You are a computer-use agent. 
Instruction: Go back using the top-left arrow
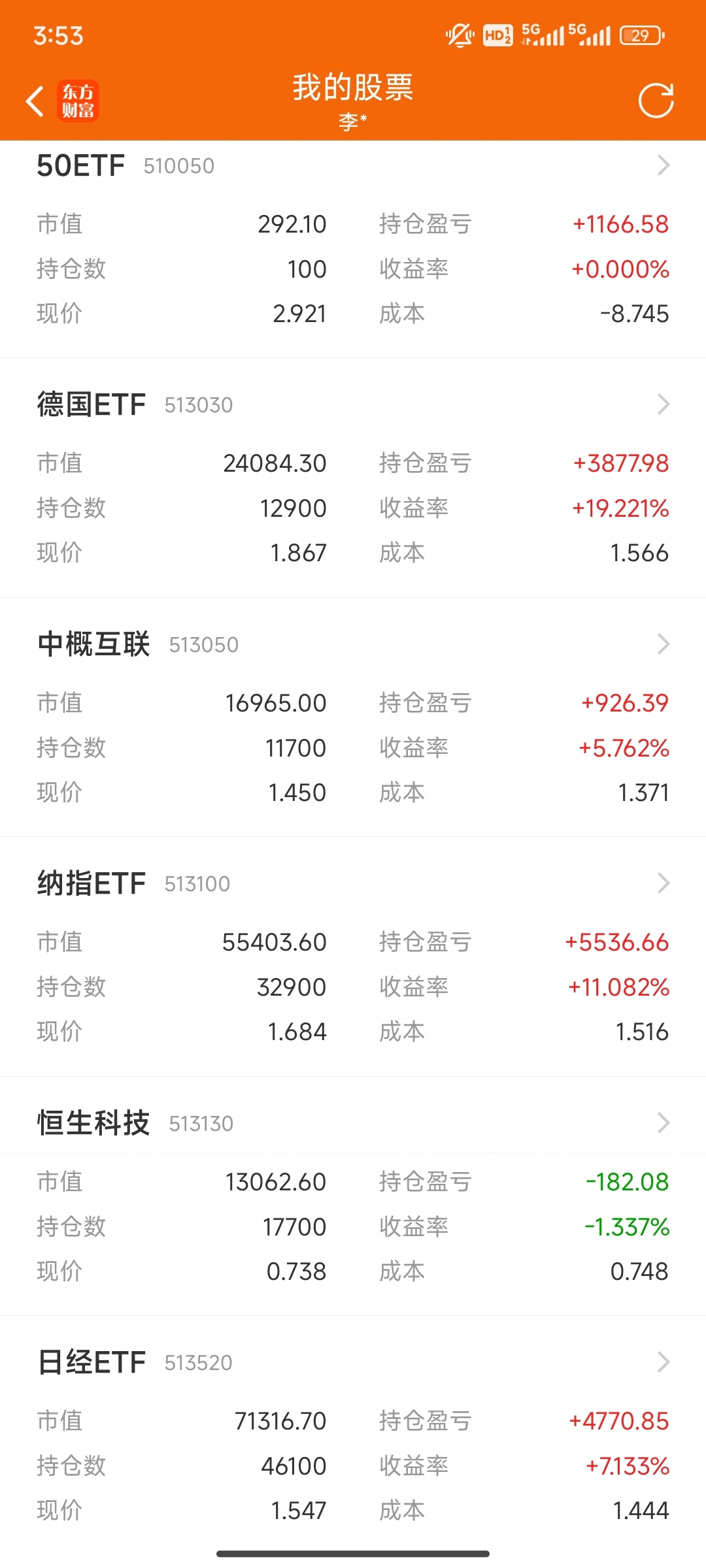tap(35, 101)
